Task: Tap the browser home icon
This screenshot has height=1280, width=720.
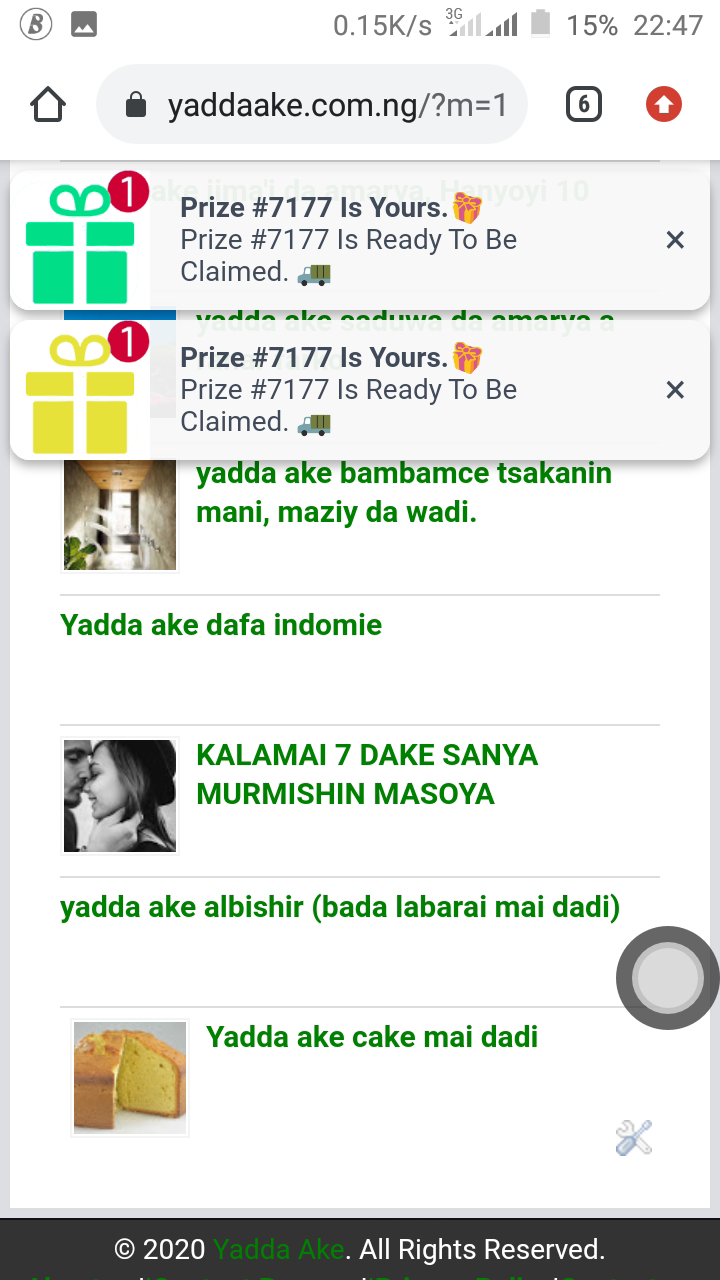Action: coord(48,105)
